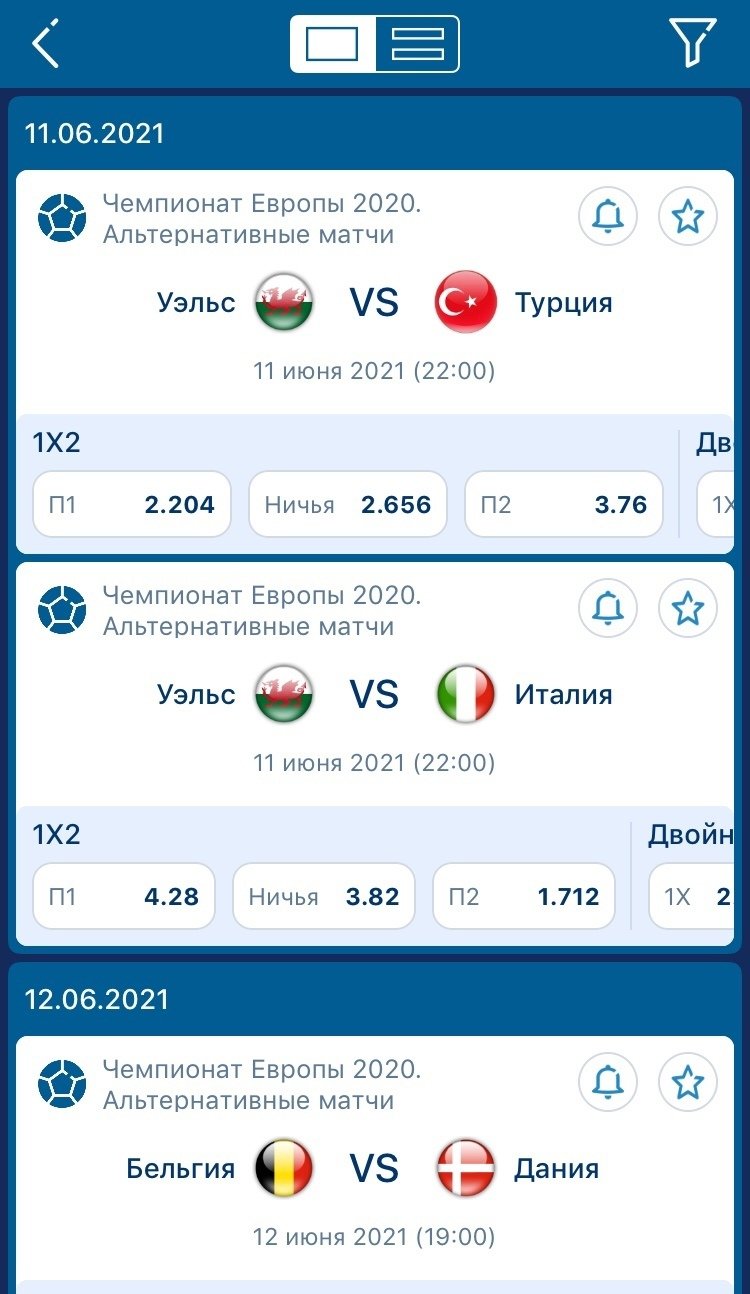Open the Бельгия vs Дания match
The height and width of the screenshot is (1294, 750).
click(375, 1169)
